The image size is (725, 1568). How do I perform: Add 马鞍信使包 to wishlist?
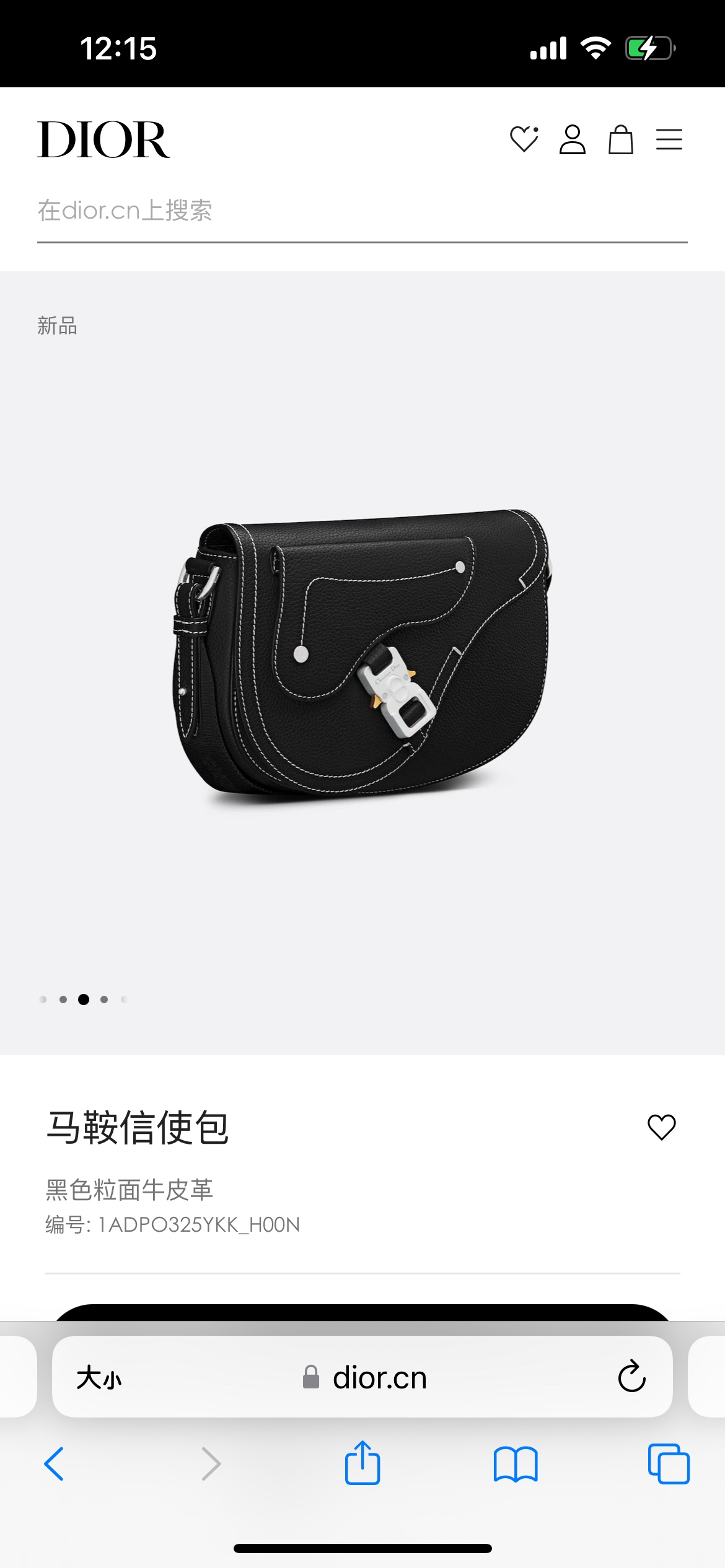click(661, 1127)
